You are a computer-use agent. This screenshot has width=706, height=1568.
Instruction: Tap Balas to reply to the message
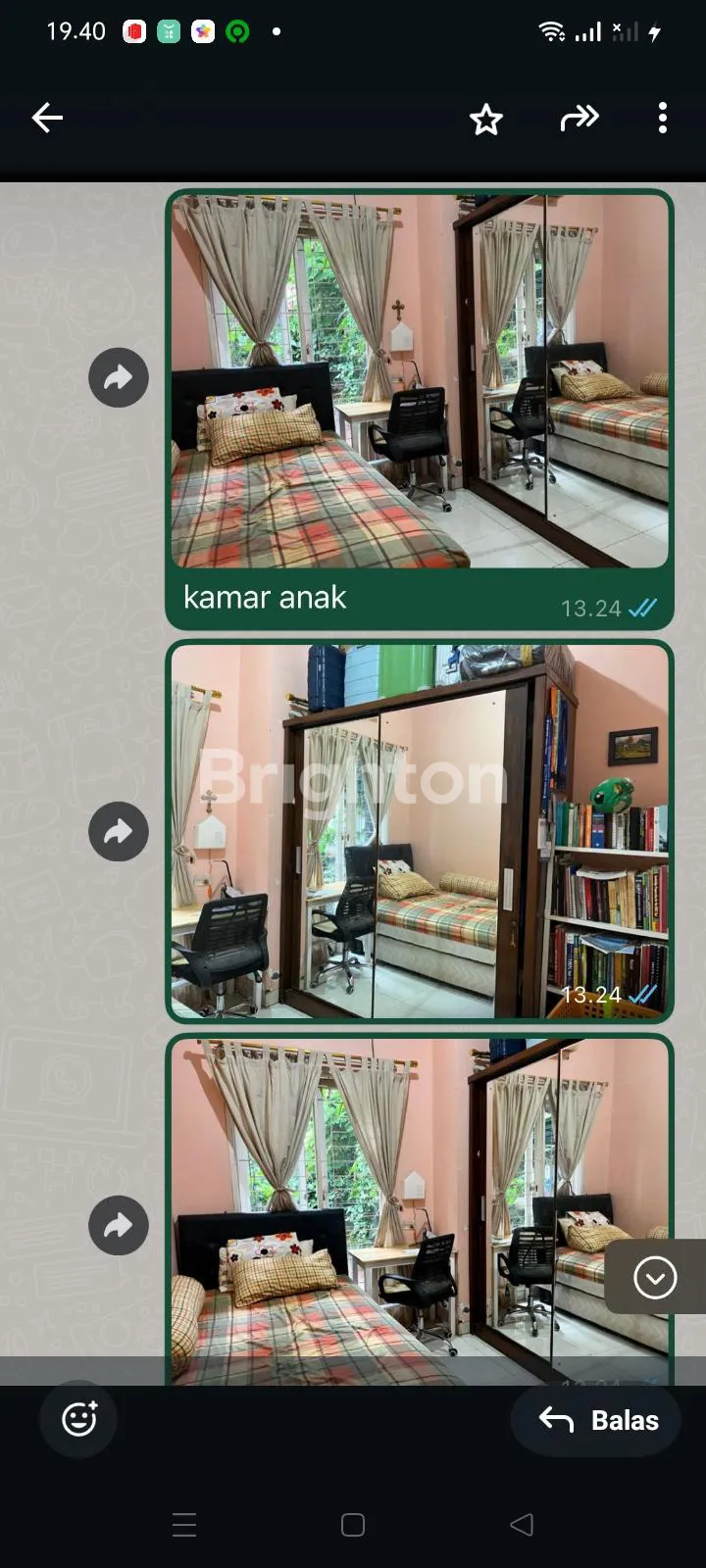pyautogui.click(x=597, y=1420)
